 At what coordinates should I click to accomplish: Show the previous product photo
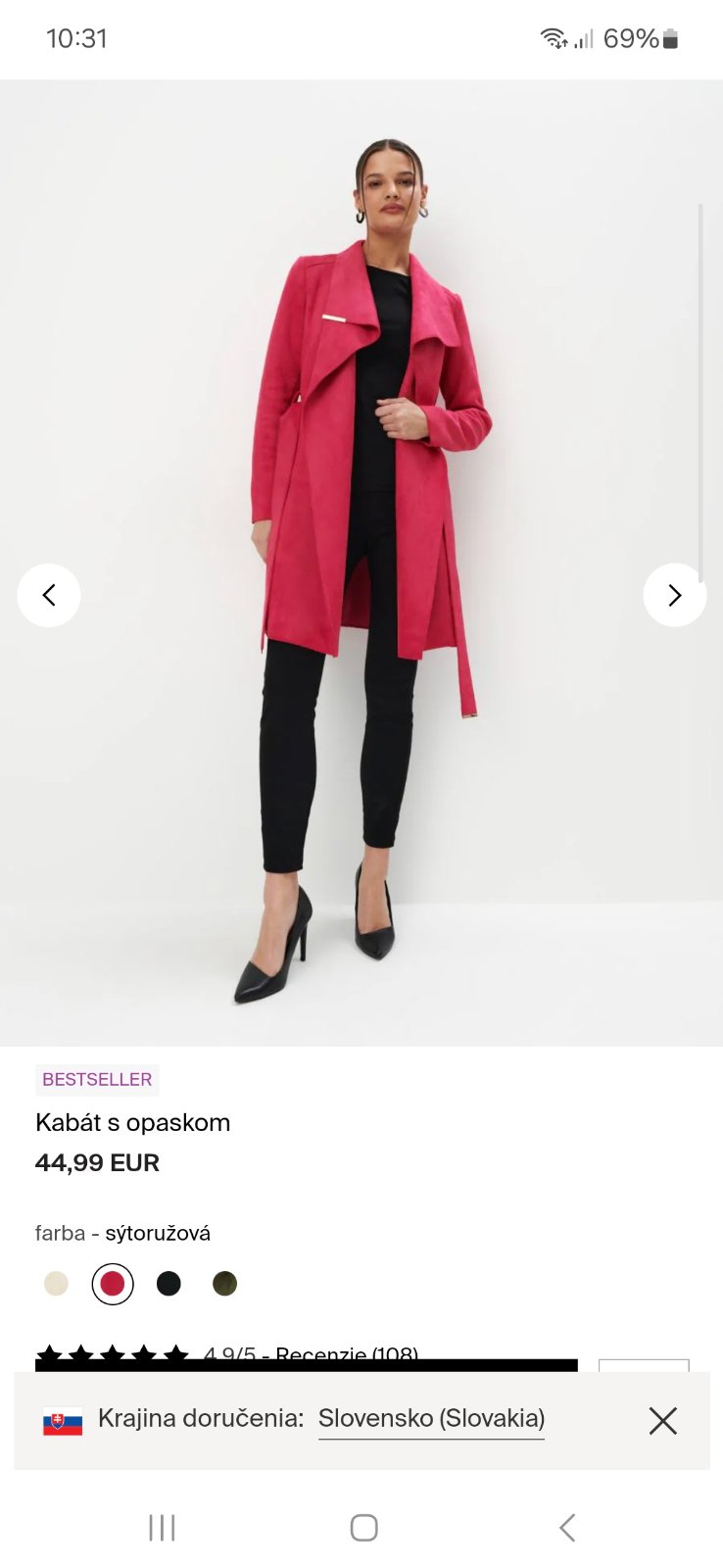pos(49,595)
